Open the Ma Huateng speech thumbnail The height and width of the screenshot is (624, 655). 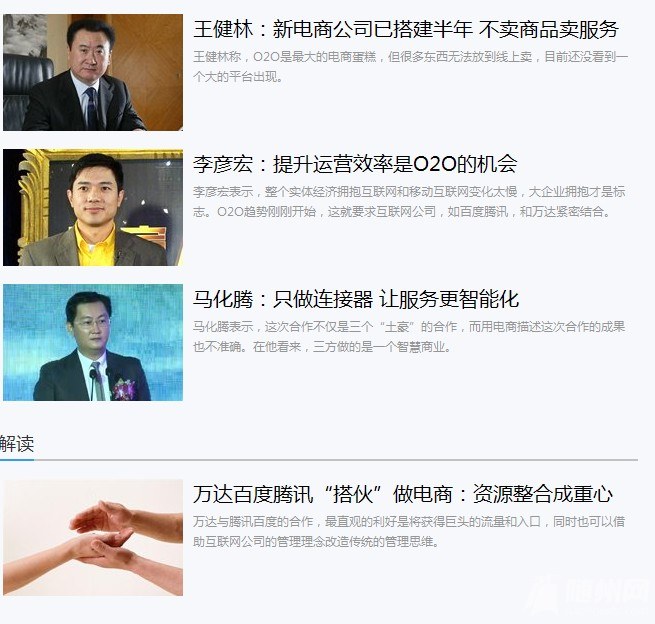(x=92, y=342)
